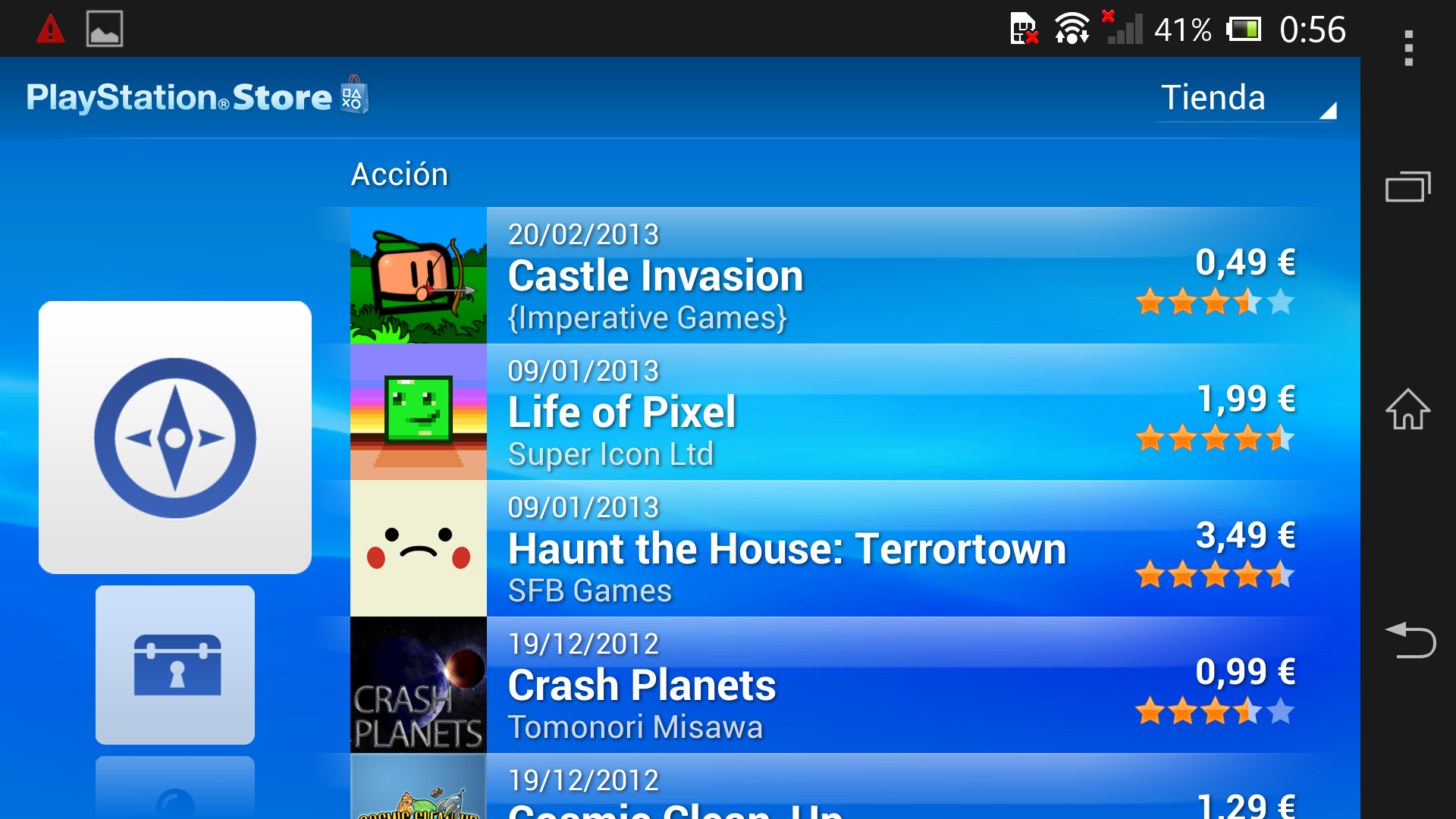
Task: Select the compass explore tile
Action: (x=175, y=438)
